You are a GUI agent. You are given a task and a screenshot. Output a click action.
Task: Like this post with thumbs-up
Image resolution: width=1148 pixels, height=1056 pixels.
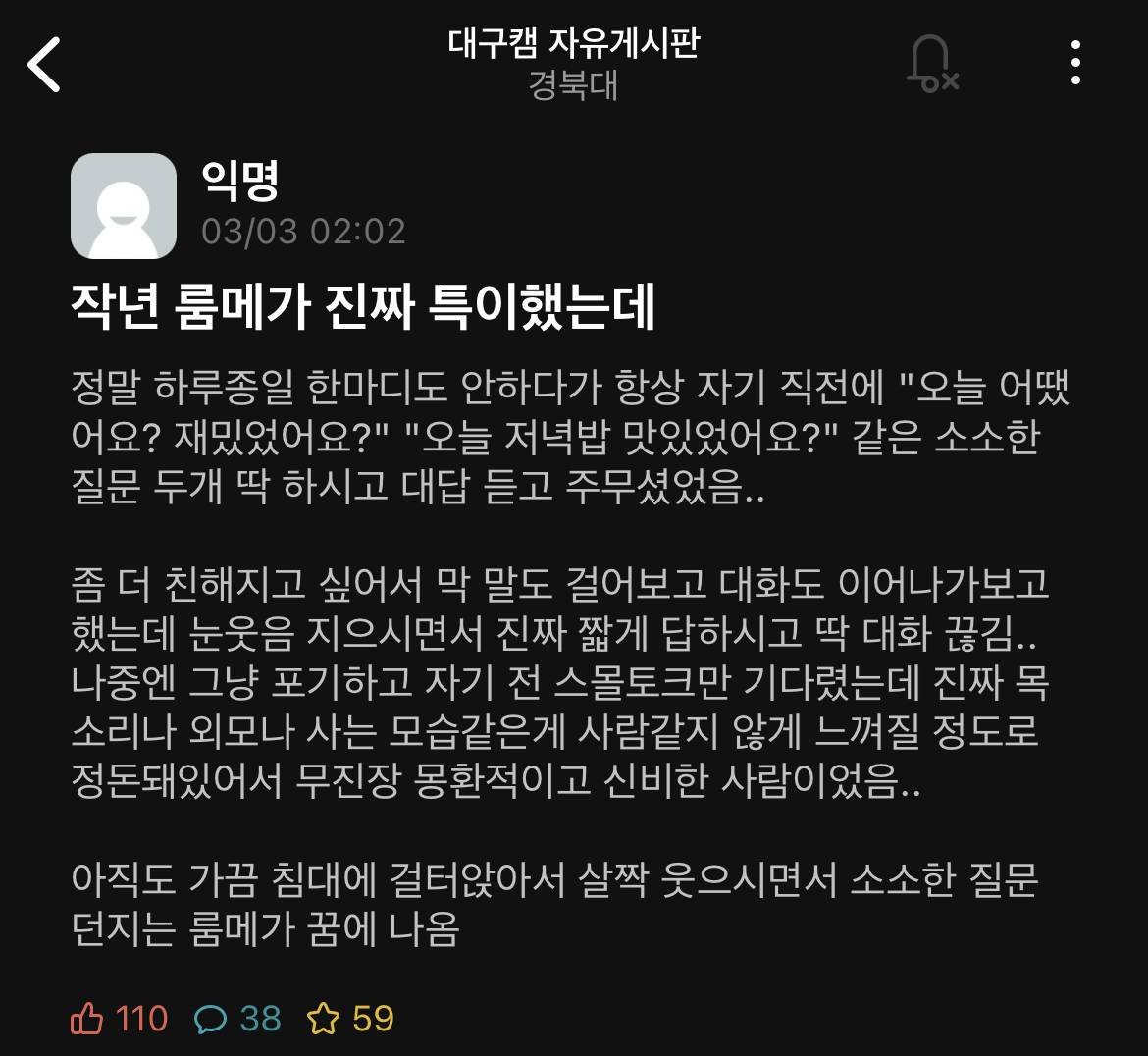click(87, 1019)
